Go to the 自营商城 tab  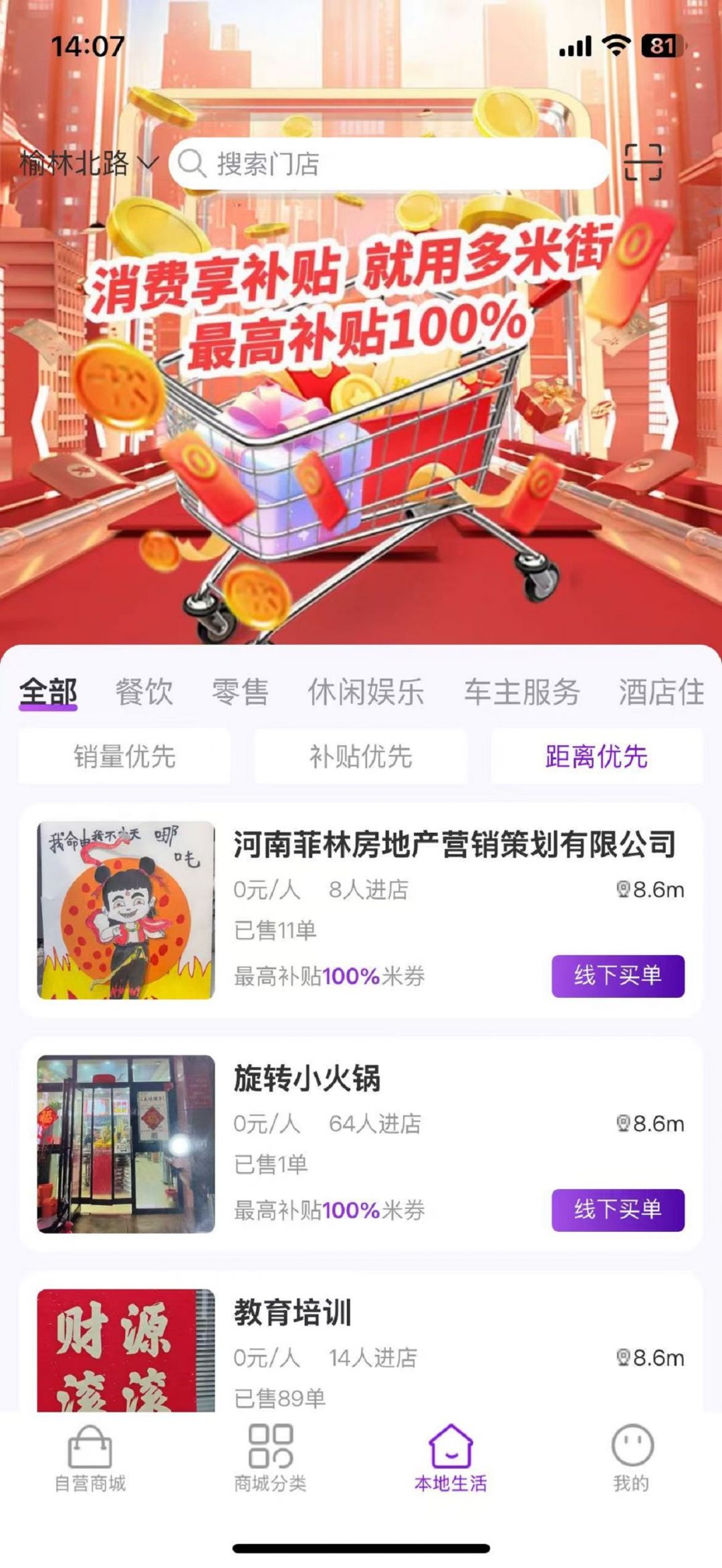(90, 1458)
